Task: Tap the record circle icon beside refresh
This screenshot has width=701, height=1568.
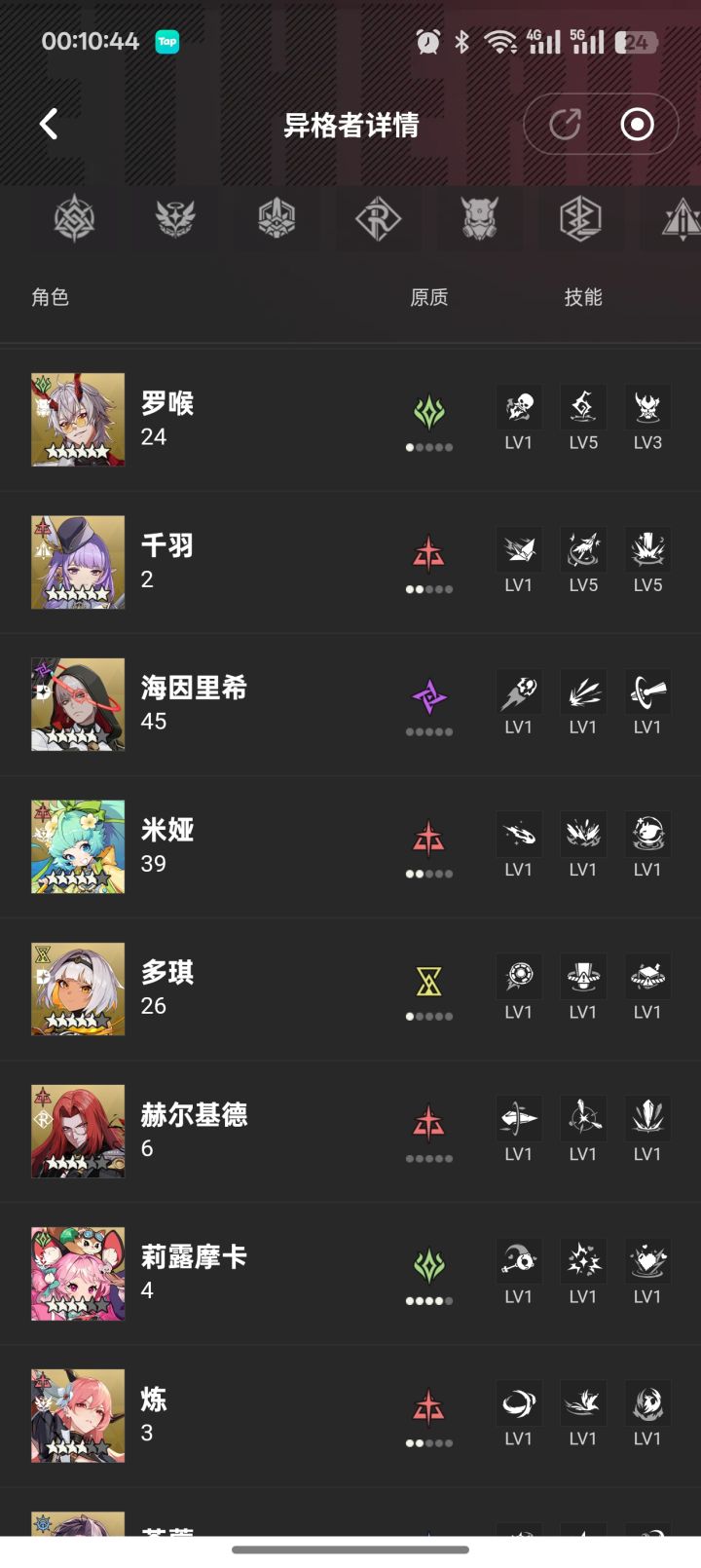Action: point(638,125)
